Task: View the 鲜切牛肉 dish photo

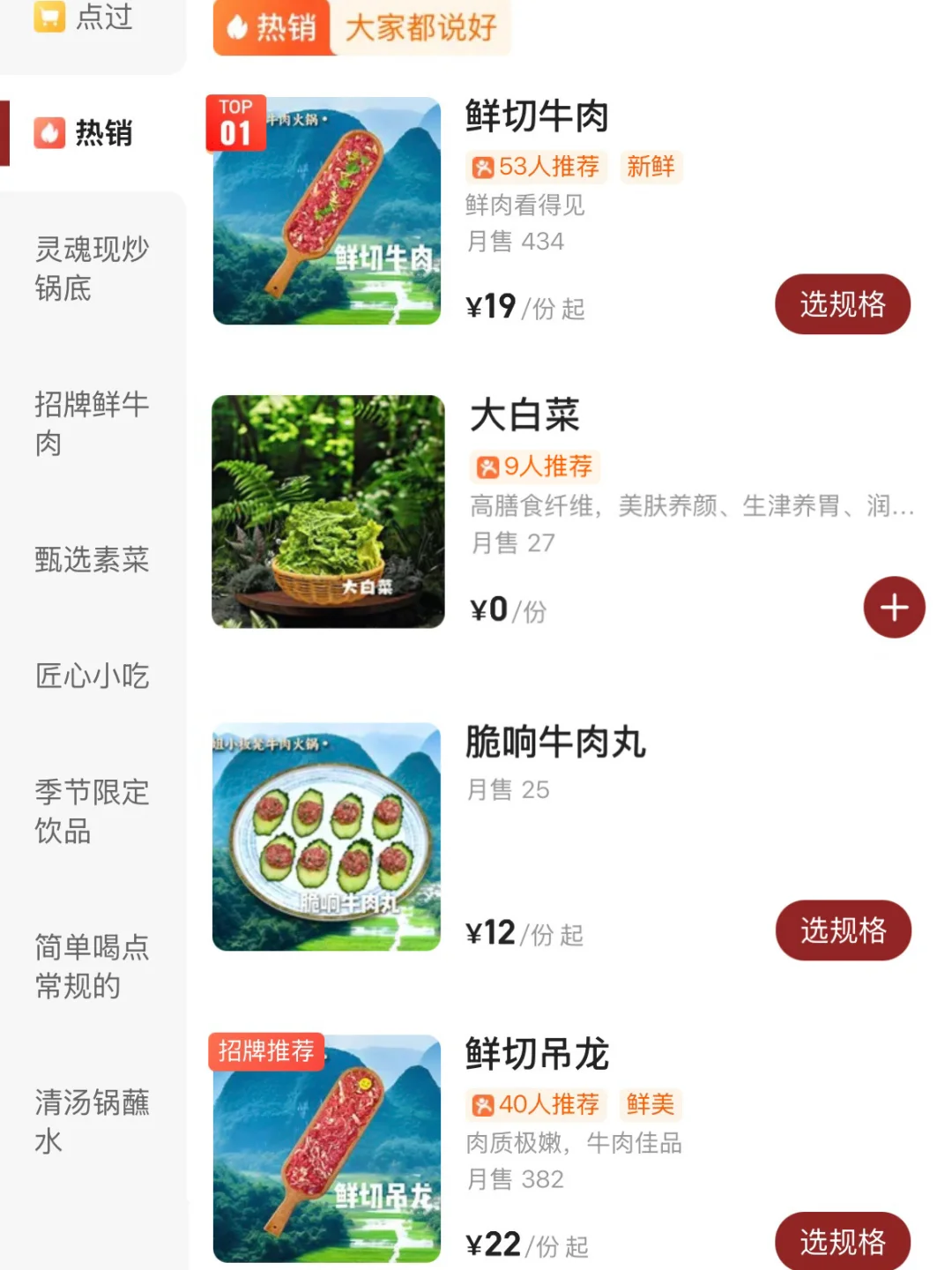Action: [327, 211]
